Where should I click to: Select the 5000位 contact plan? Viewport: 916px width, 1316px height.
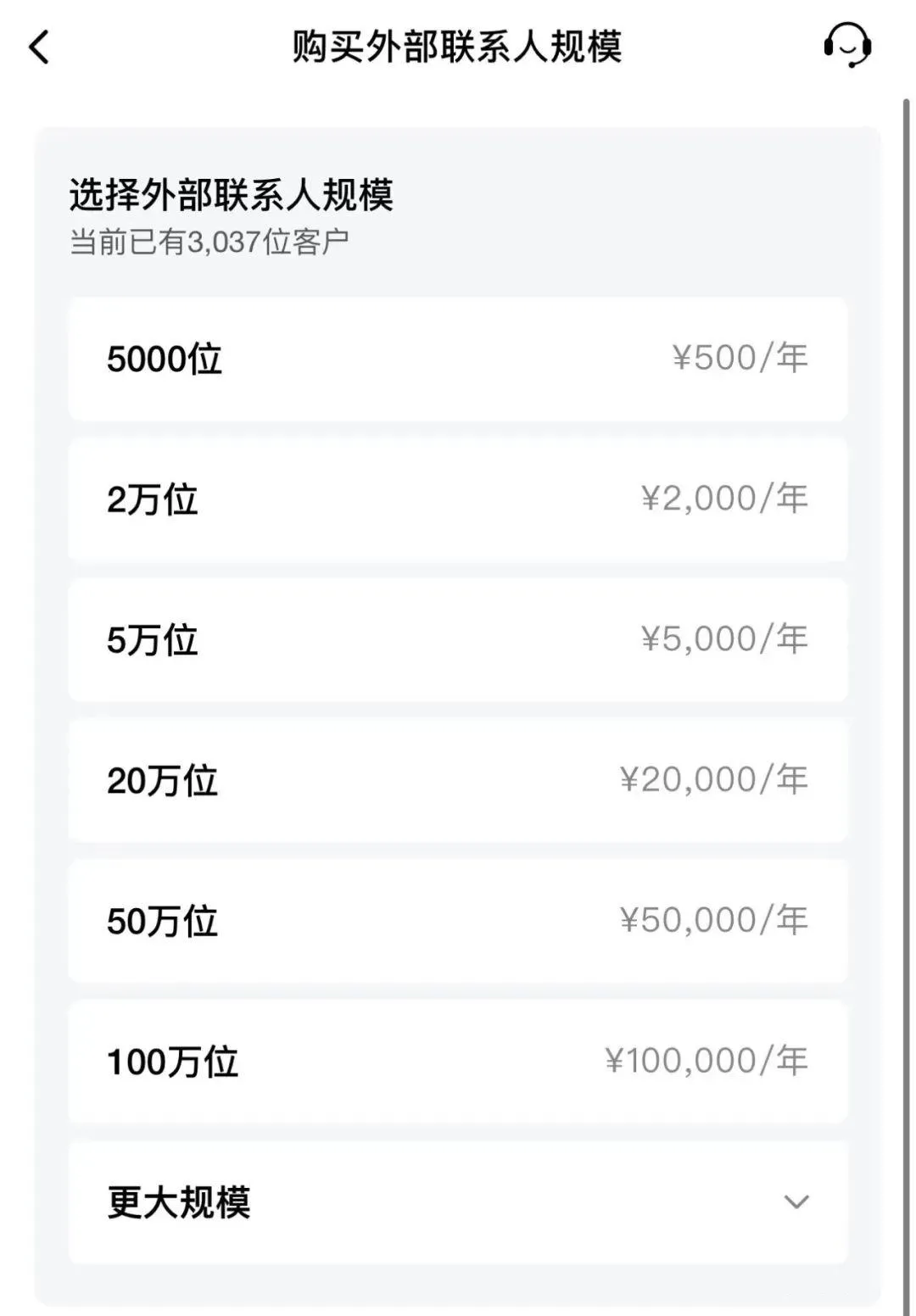click(x=458, y=359)
